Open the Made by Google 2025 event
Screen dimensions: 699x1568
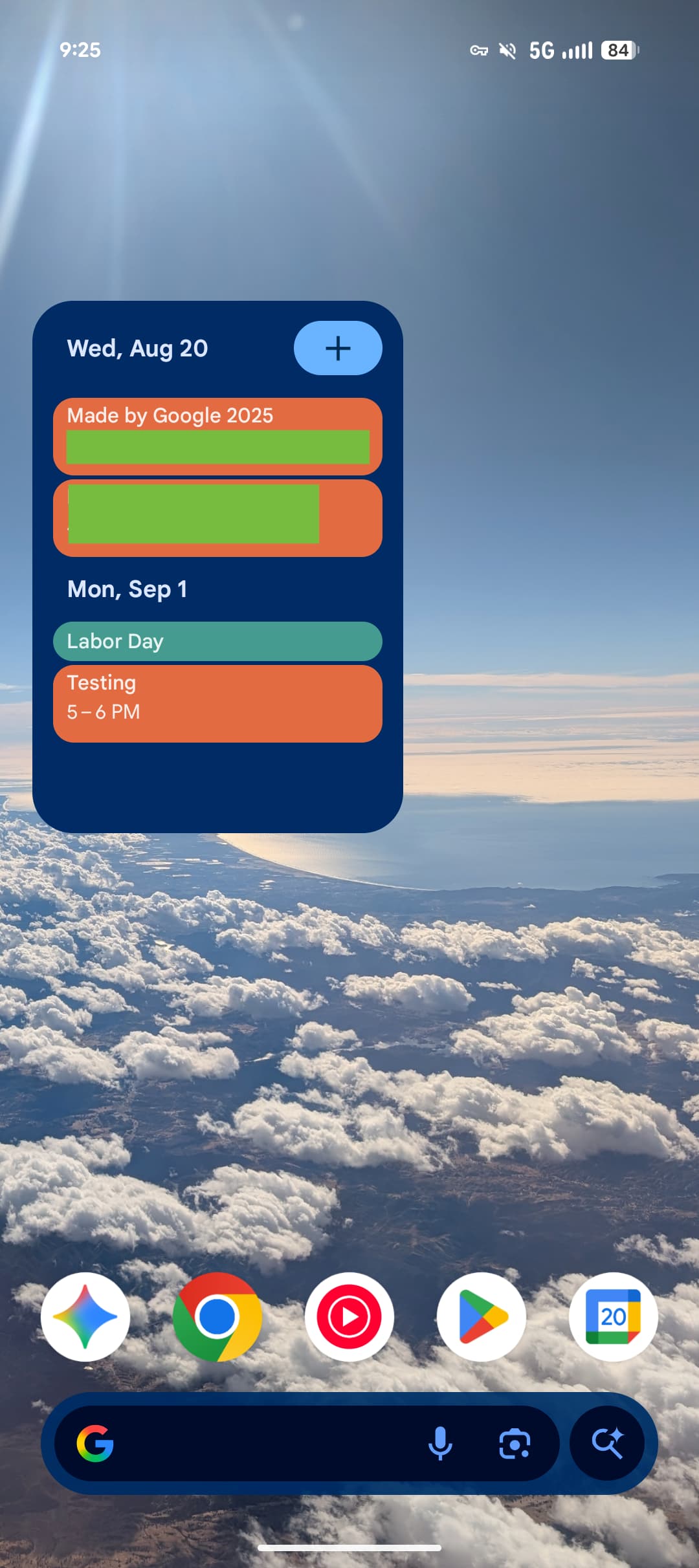click(x=217, y=437)
